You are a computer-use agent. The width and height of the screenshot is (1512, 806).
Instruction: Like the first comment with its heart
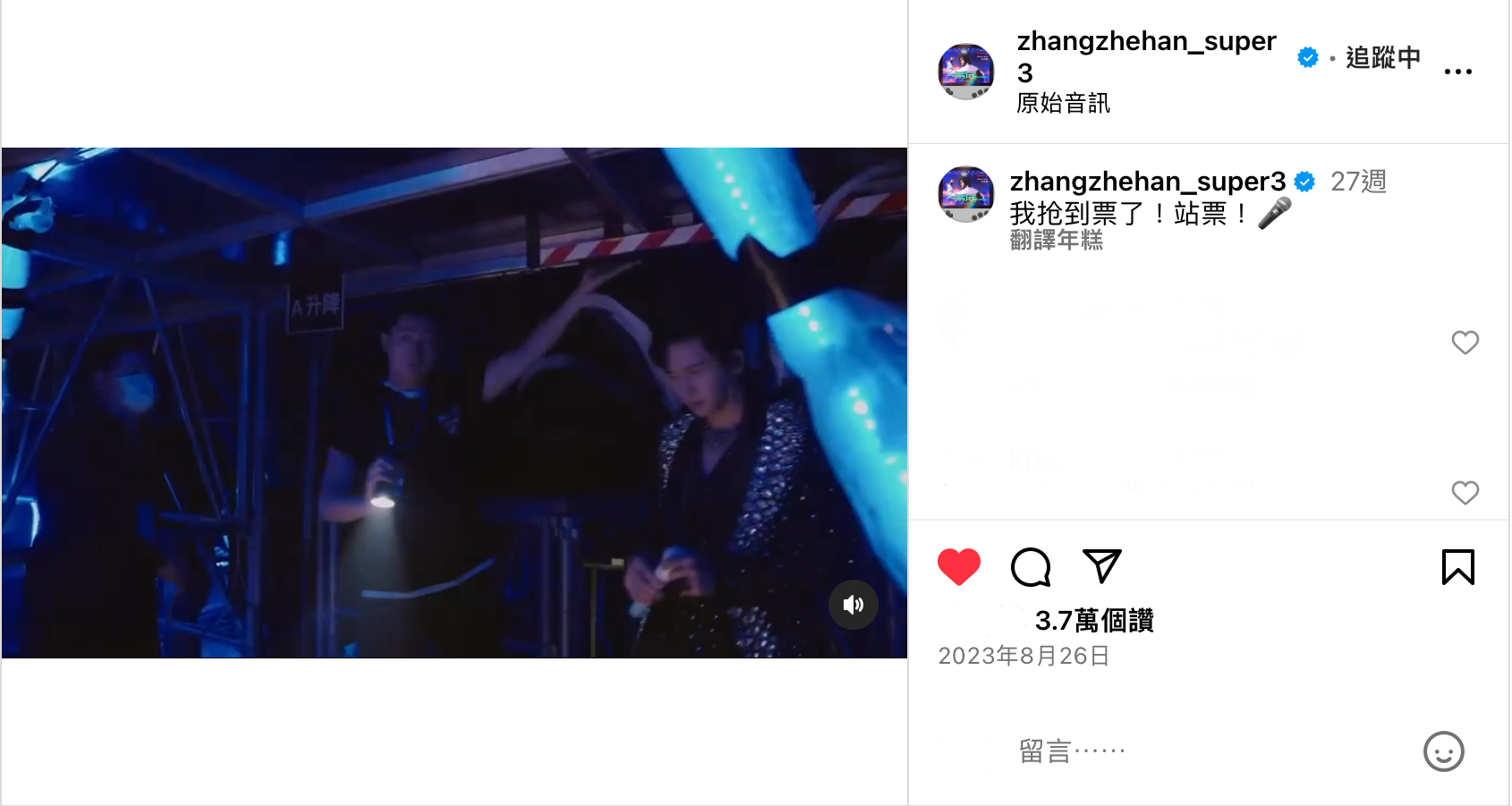tap(1465, 343)
